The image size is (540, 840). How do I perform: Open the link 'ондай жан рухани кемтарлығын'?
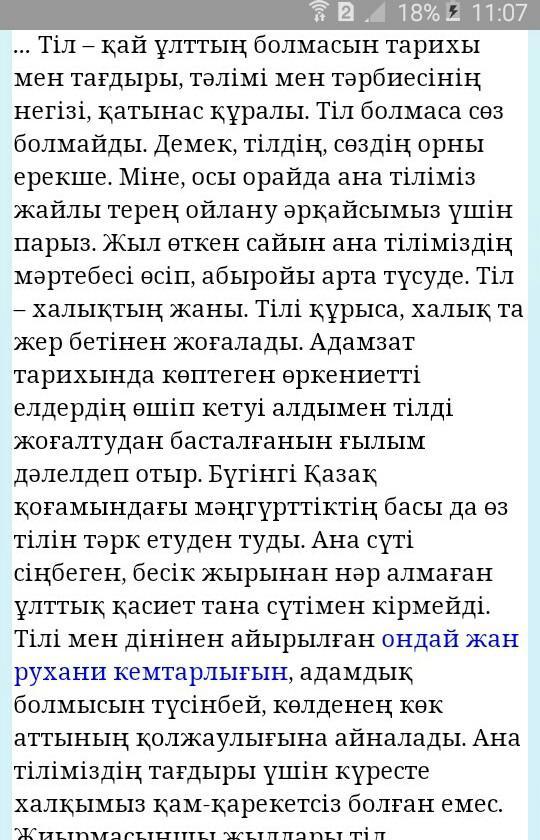[151, 673]
